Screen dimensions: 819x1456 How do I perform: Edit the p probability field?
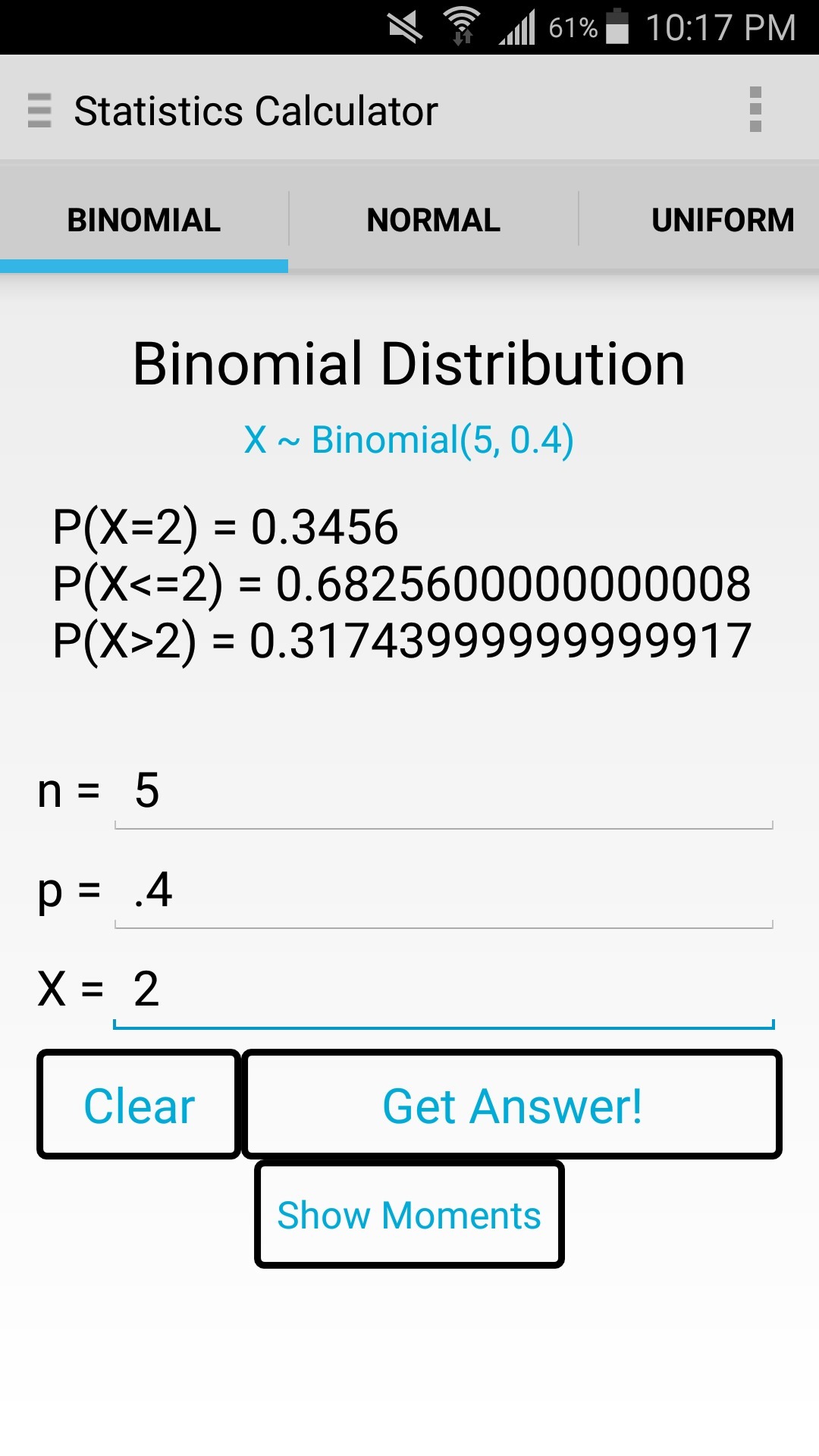click(443, 891)
